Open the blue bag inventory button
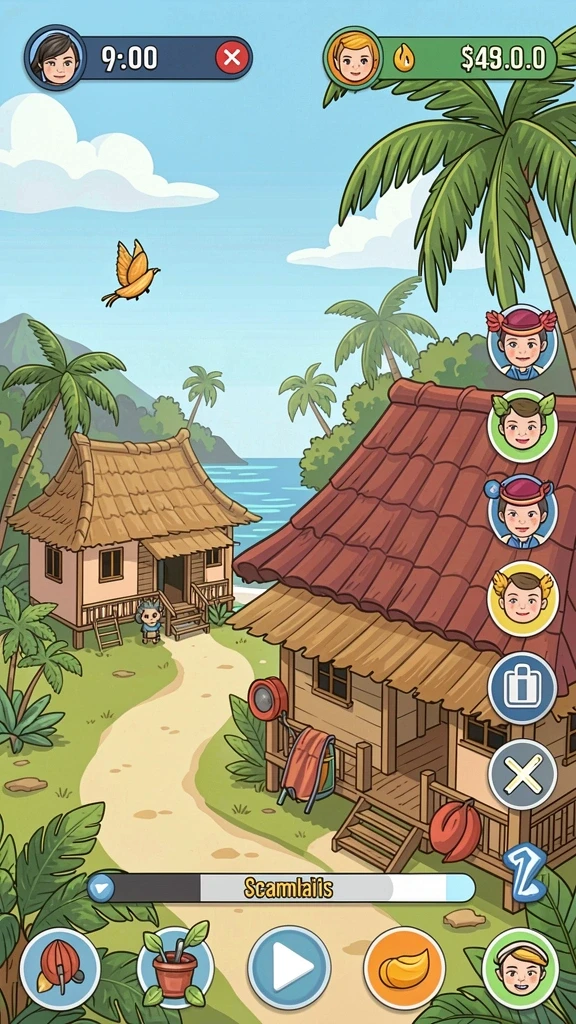 [522, 688]
